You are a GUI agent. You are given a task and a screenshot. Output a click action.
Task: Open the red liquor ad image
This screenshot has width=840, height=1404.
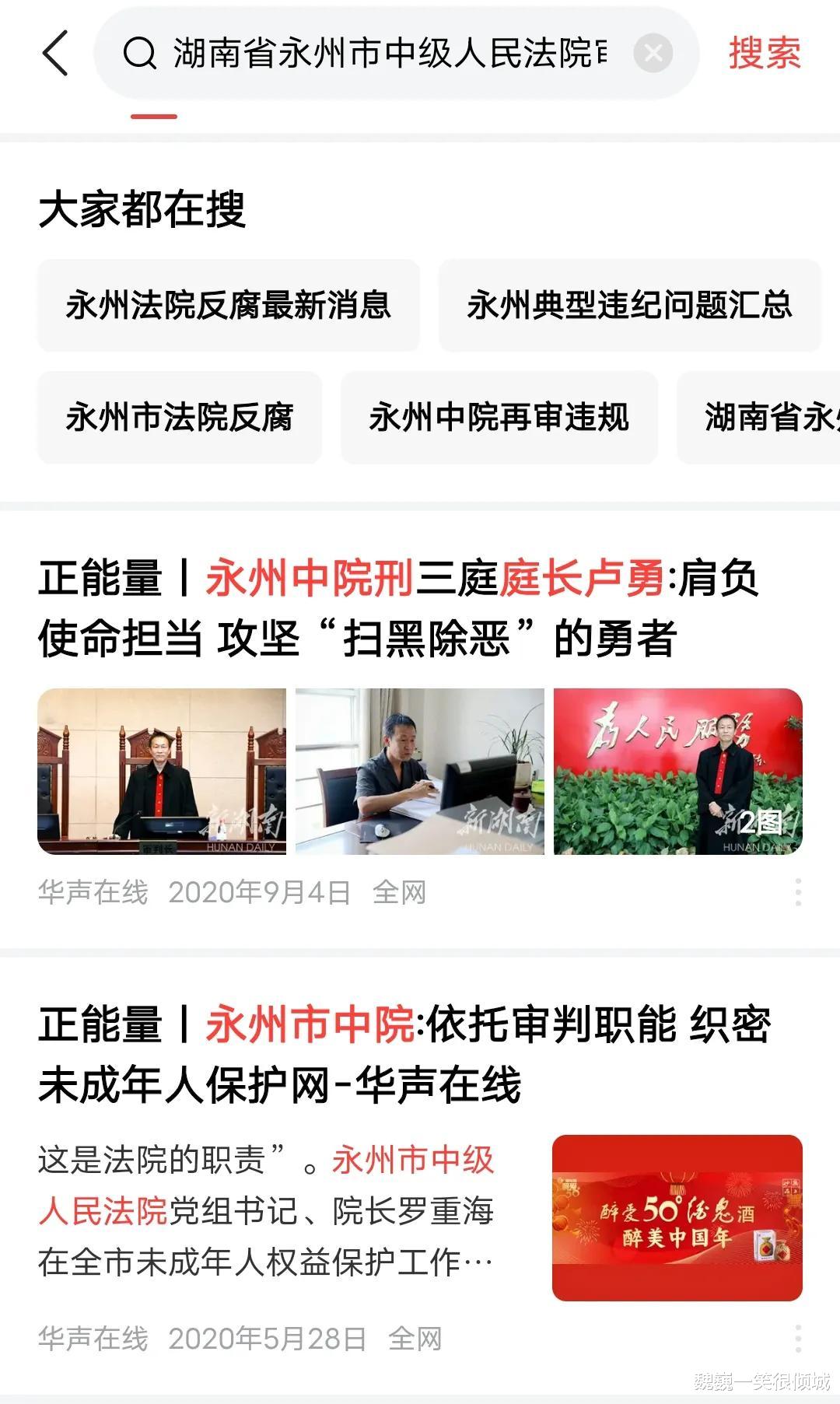point(677,1218)
